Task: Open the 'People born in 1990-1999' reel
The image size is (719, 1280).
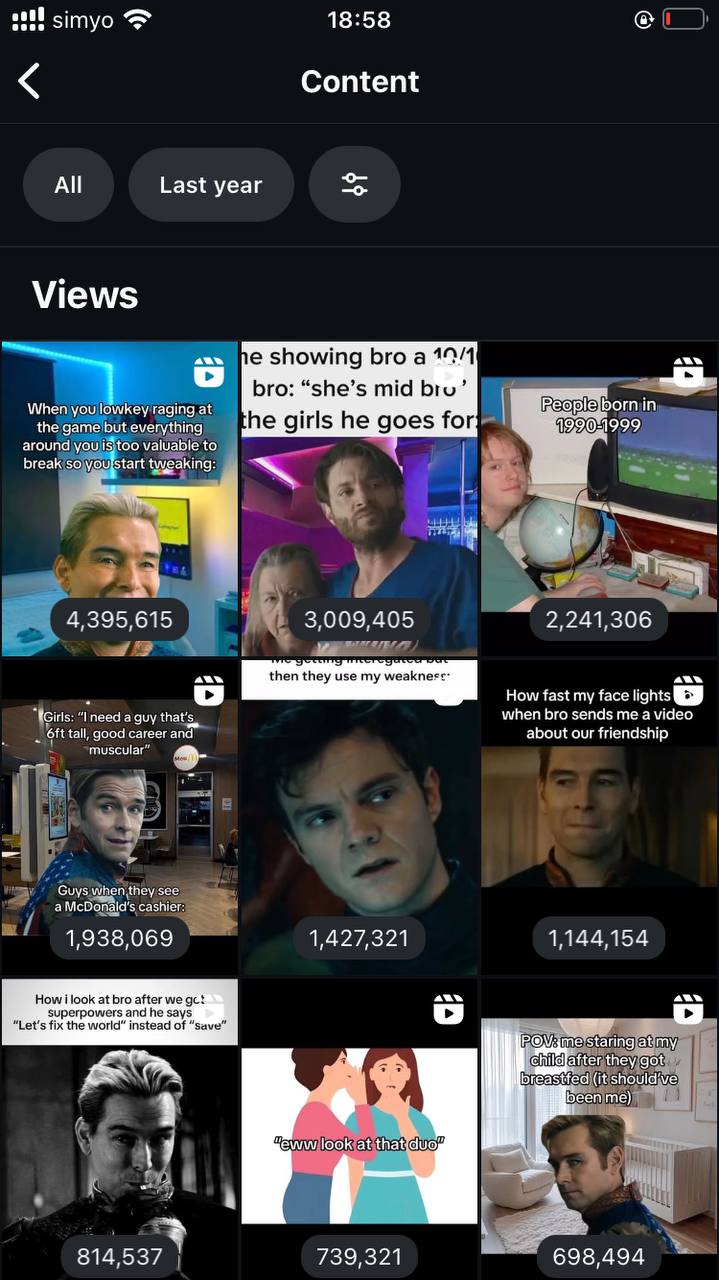Action: click(599, 499)
